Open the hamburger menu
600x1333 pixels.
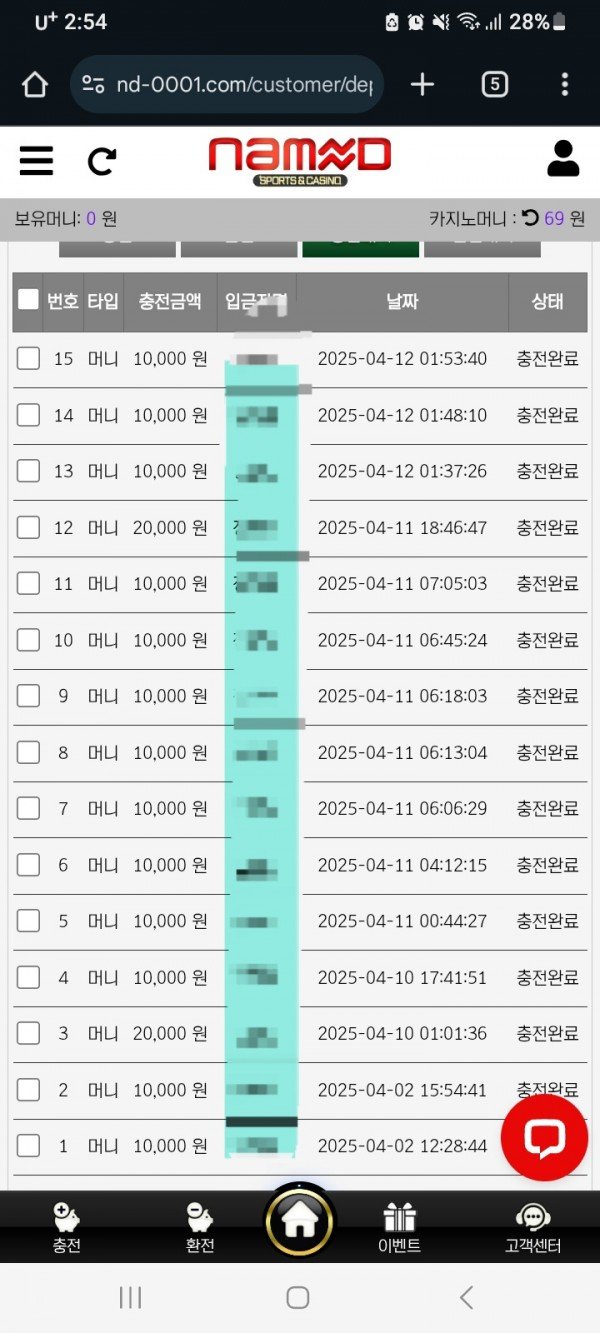pos(36,160)
